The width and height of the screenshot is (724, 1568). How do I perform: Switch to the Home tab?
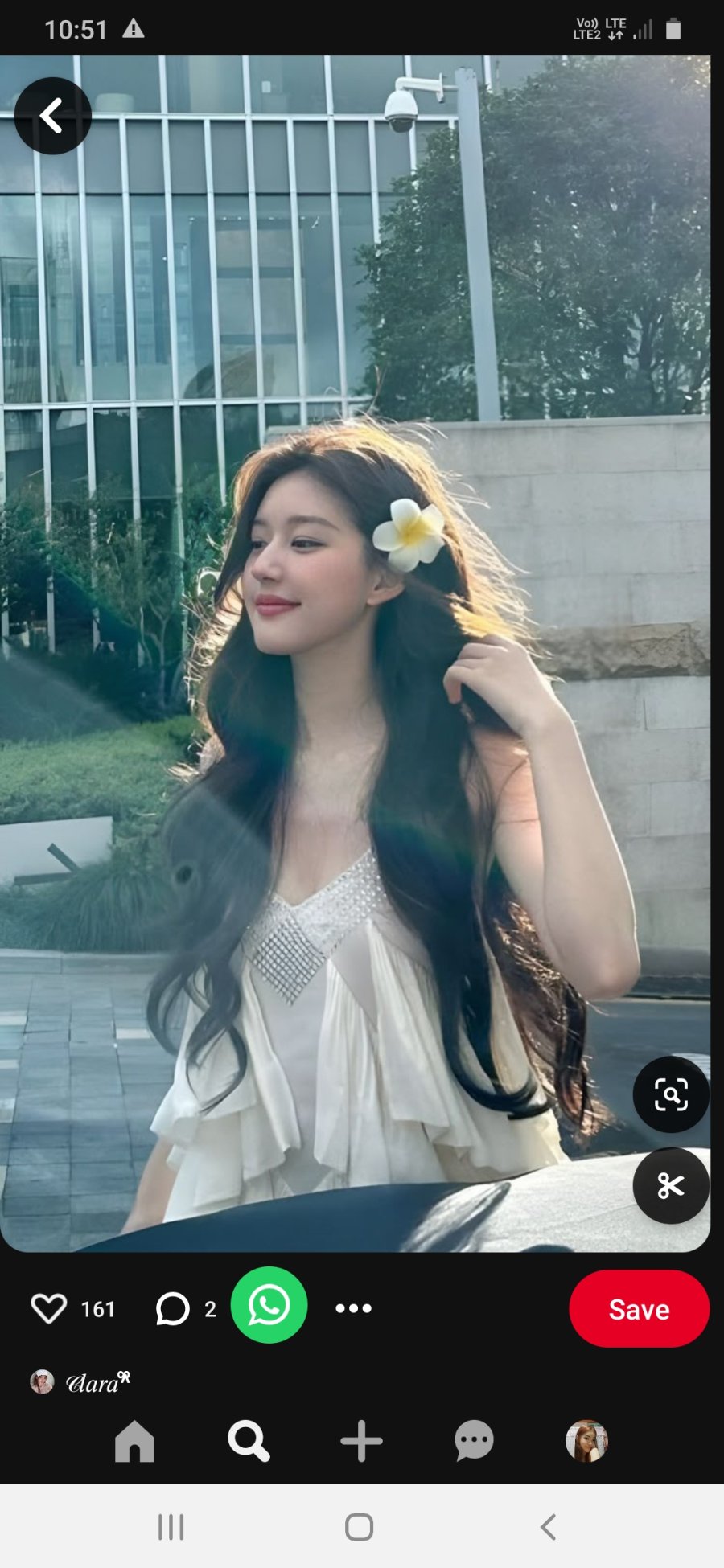point(134,1440)
